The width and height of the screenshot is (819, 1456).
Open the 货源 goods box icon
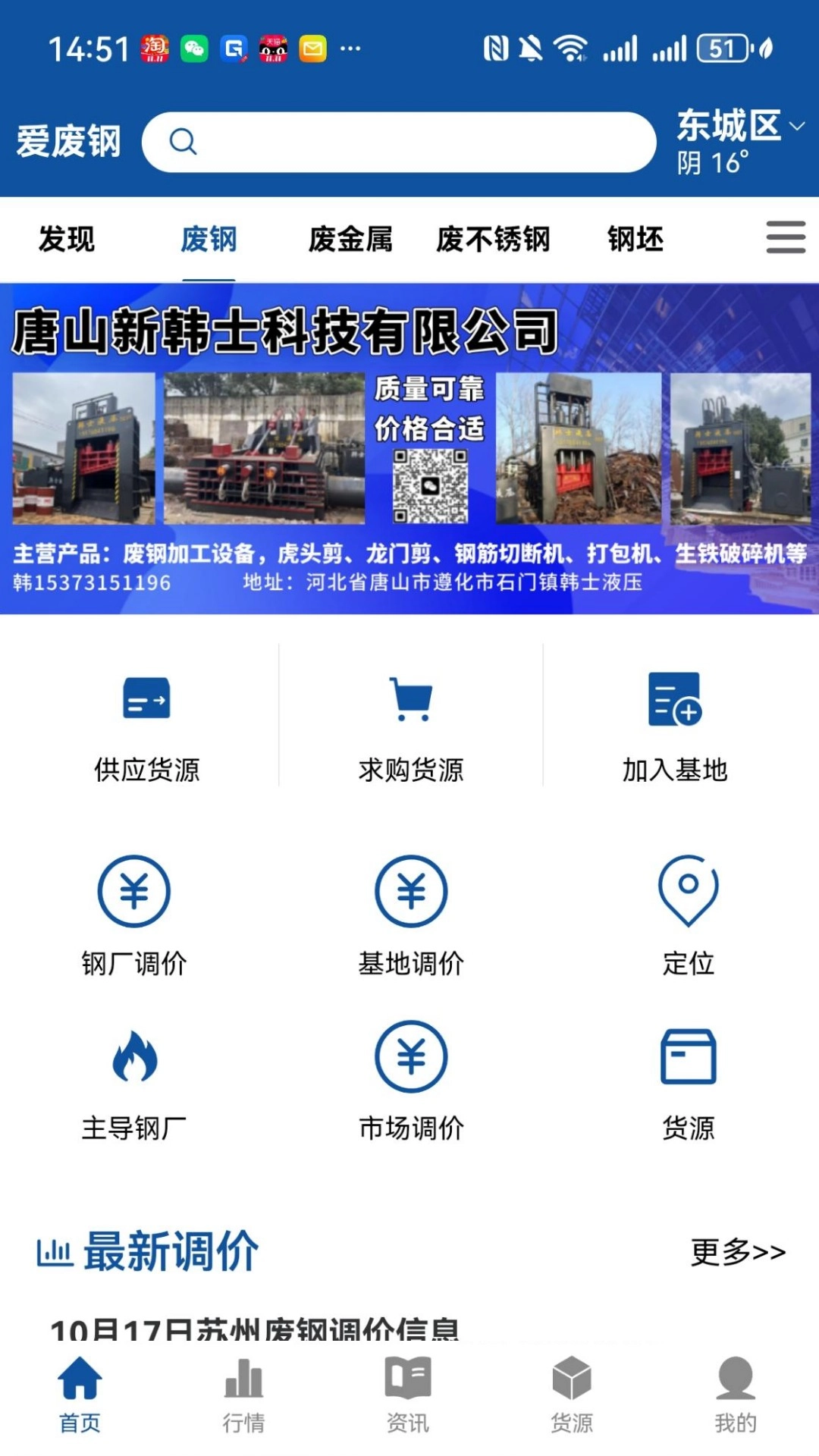point(688,1056)
